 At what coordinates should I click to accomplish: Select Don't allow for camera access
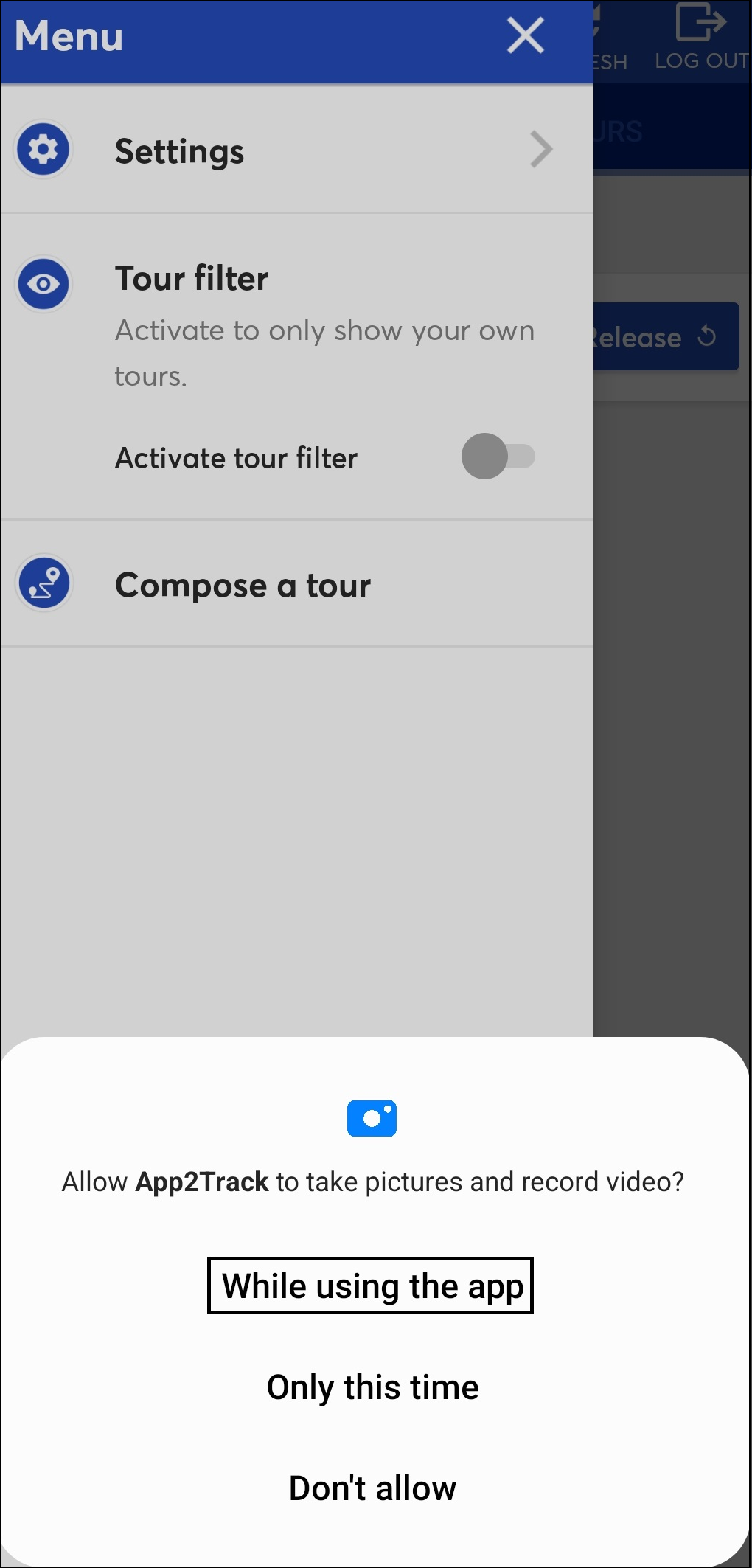373,1488
